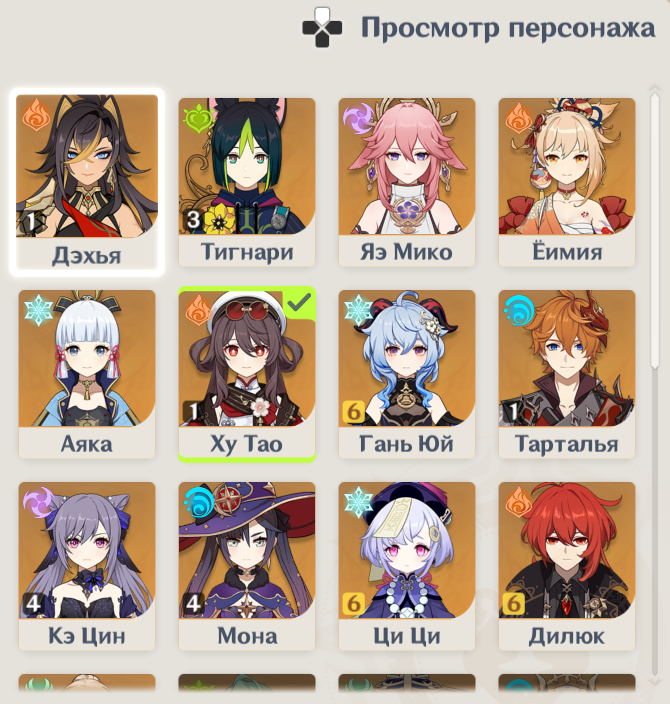Choose the Яэ Мико character
This screenshot has height=704, width=670.
click(407, 180)
